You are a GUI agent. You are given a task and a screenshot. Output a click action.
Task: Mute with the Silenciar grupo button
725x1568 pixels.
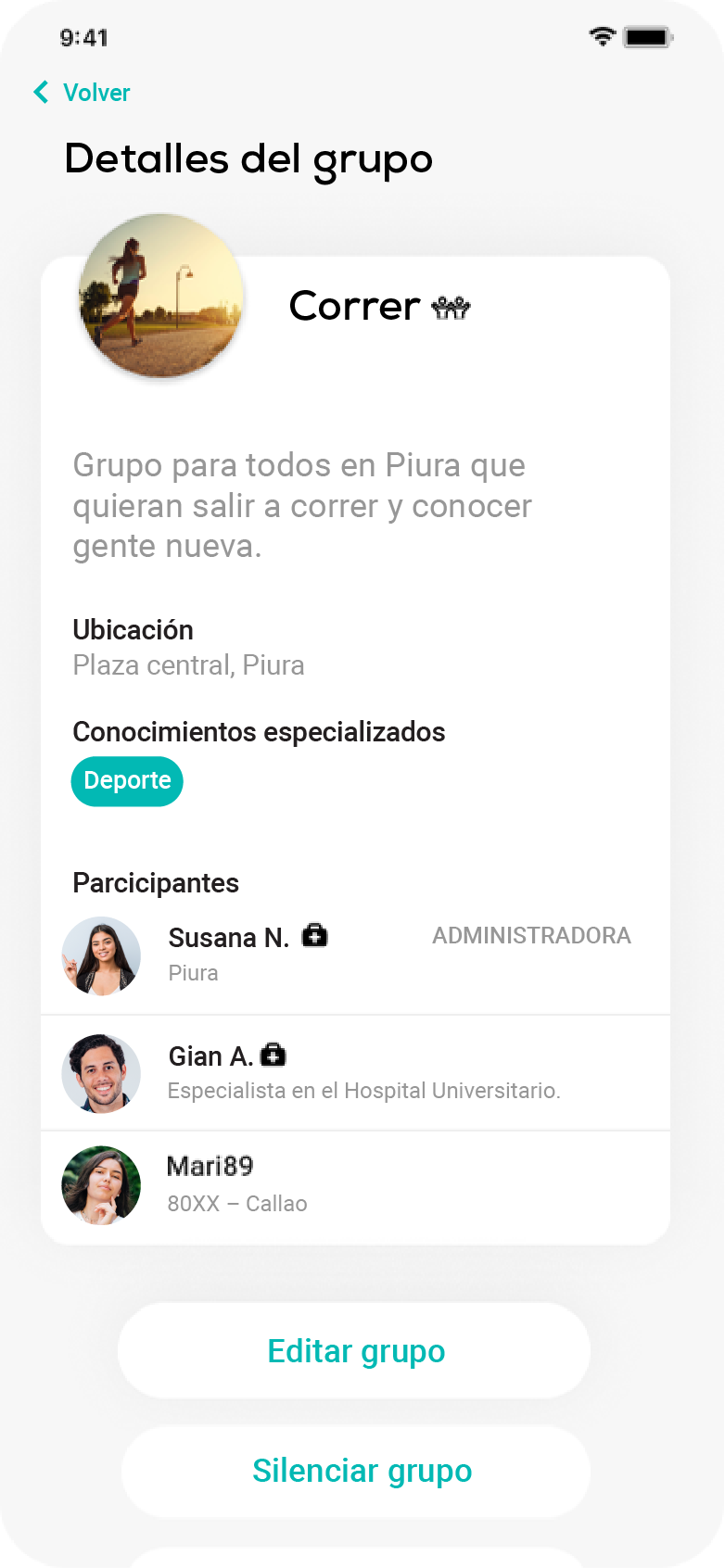pos(361,1471)
